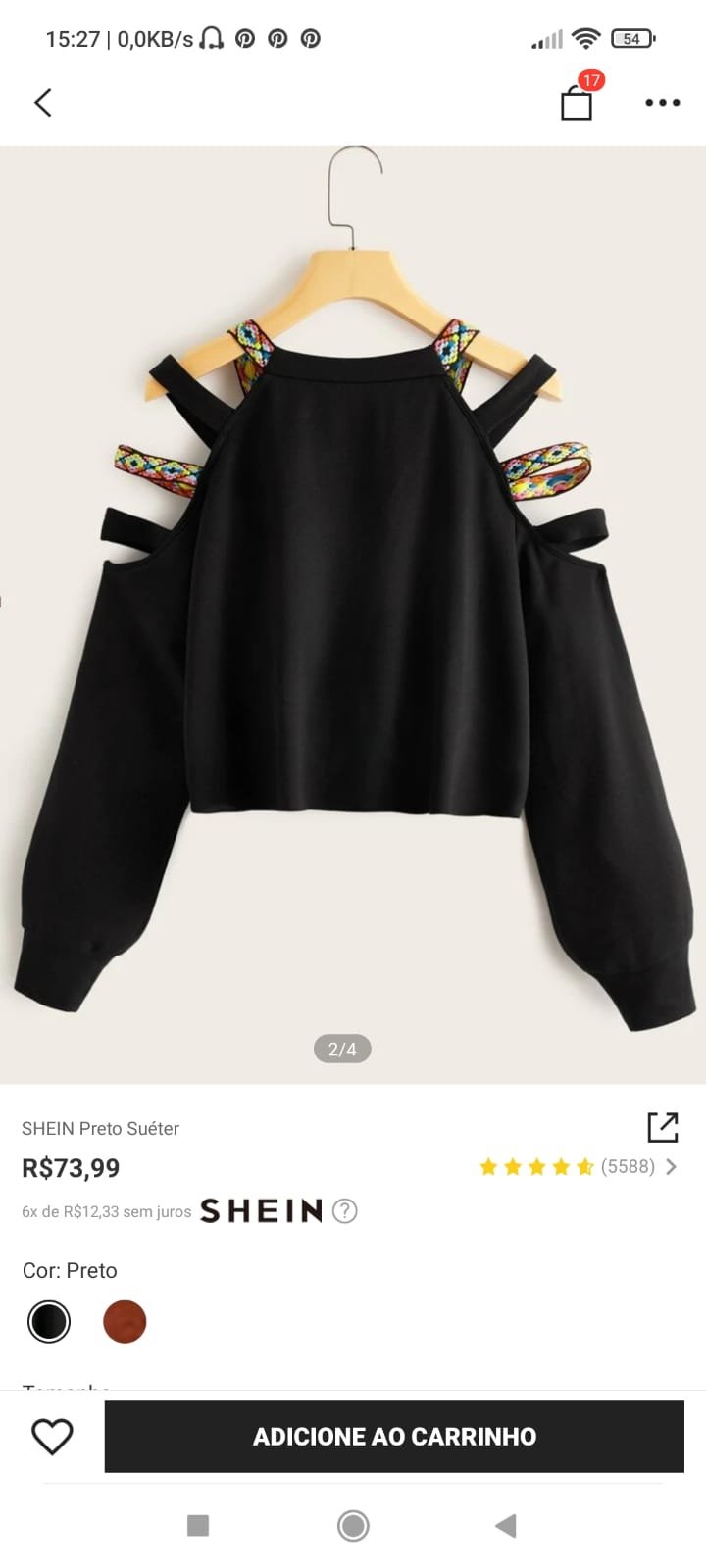
Task: View the 5588 customer reviews
Action: 577,1166
